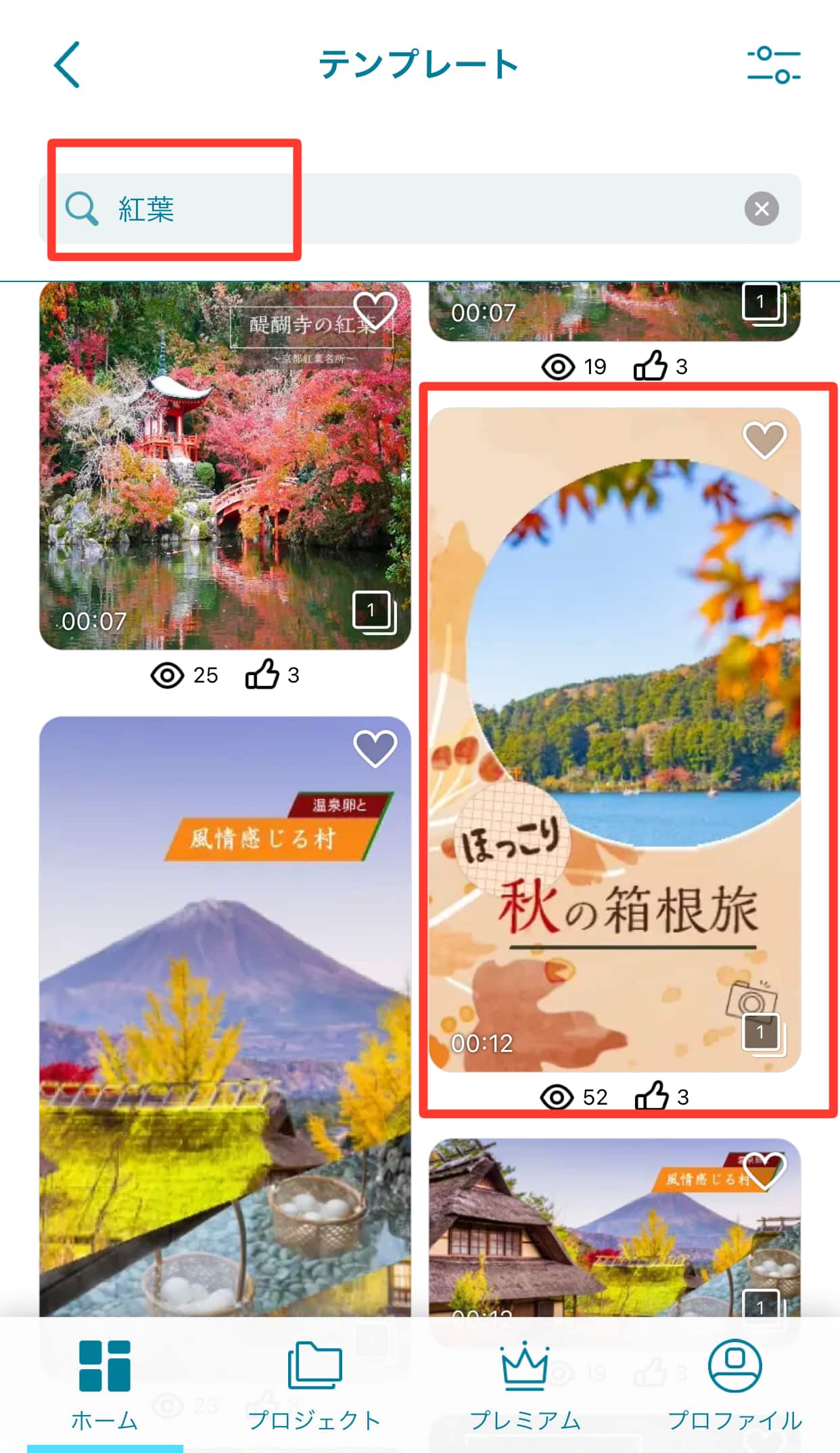Open the partially visible template with 19 views
Viewport: 840px width, 1453px height.
614,311
